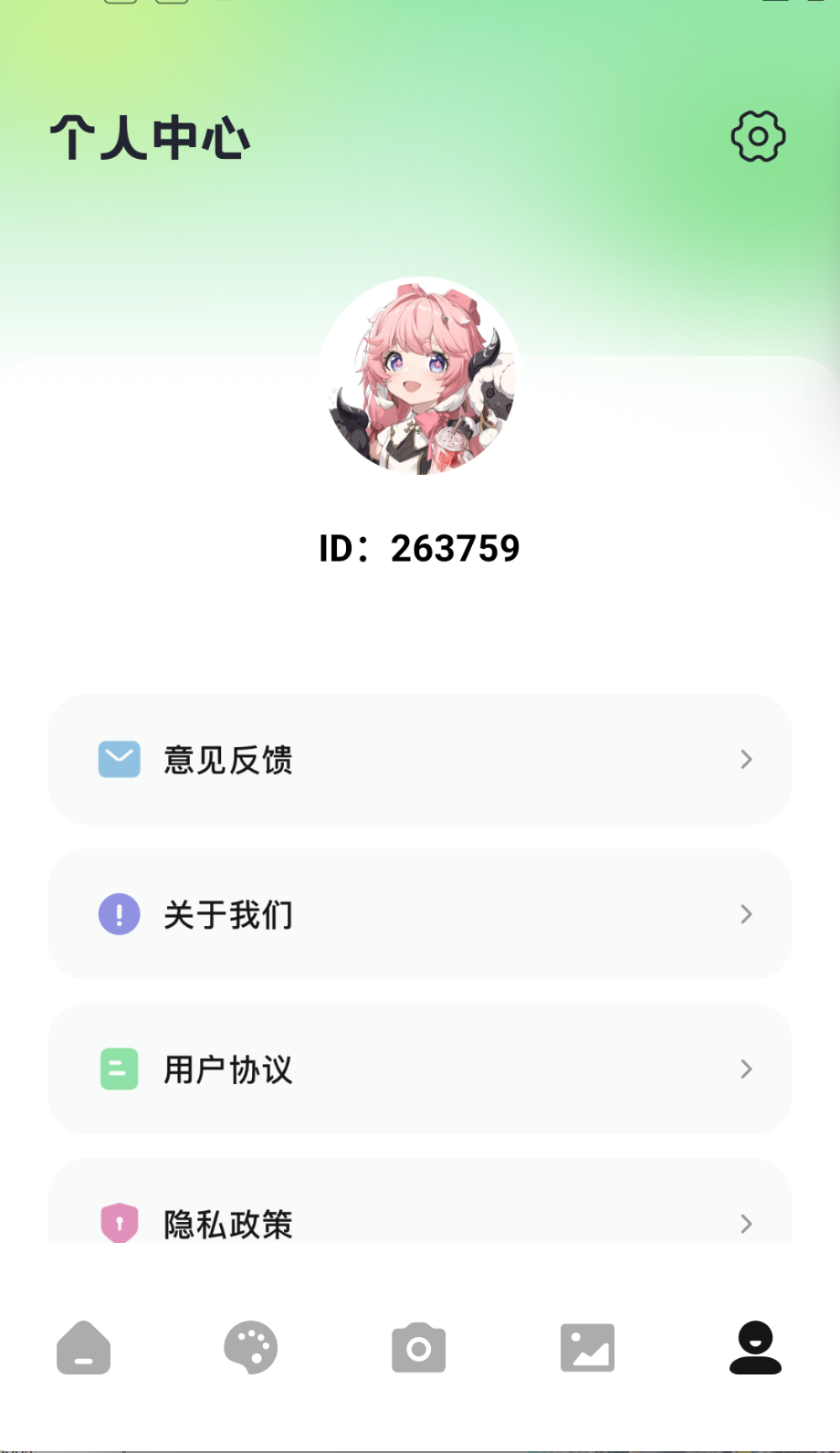Screen dimensions: 840x1453
Task: Expand the 关于我们 row via its chevron
Action: coord(746,914)
